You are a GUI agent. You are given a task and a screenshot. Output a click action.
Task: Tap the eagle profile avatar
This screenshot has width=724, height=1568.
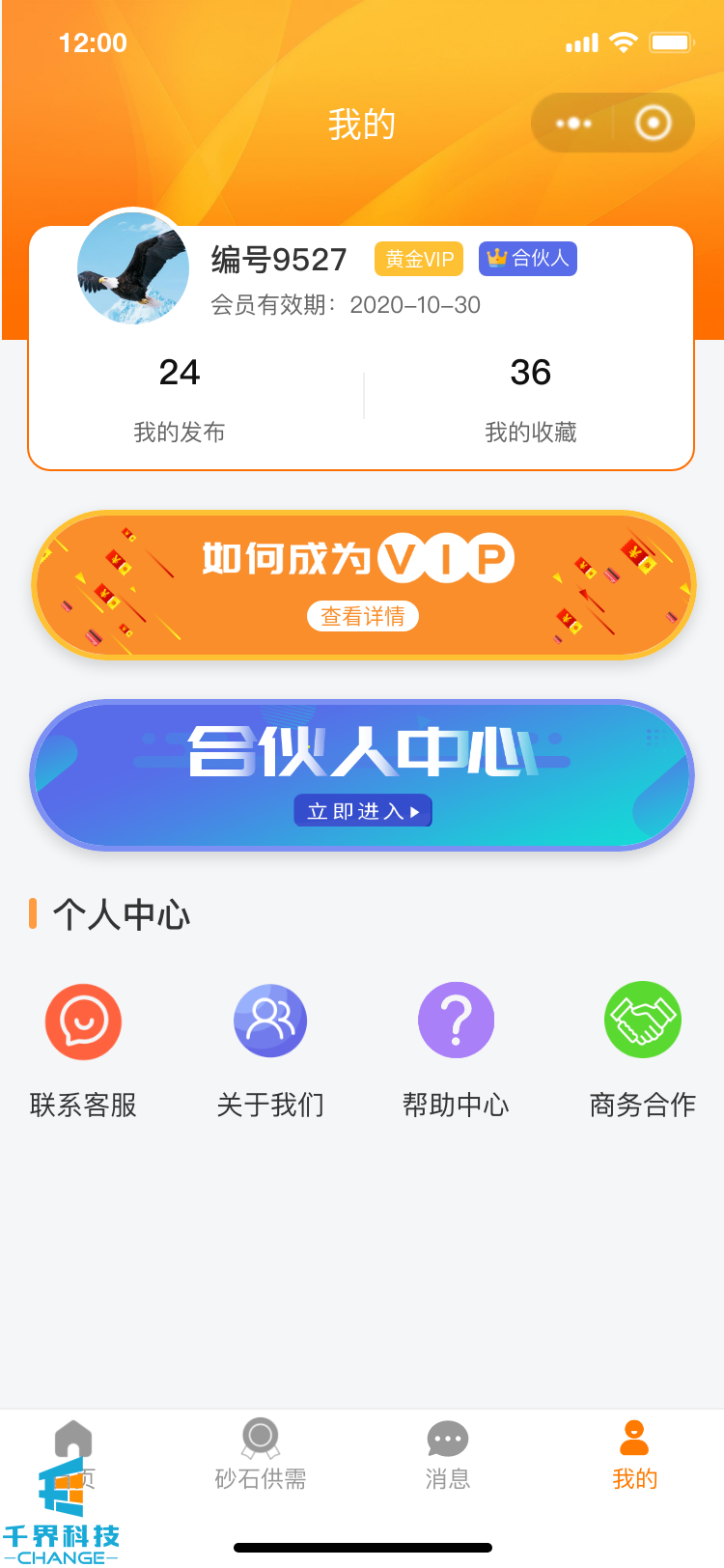[133, 268]
